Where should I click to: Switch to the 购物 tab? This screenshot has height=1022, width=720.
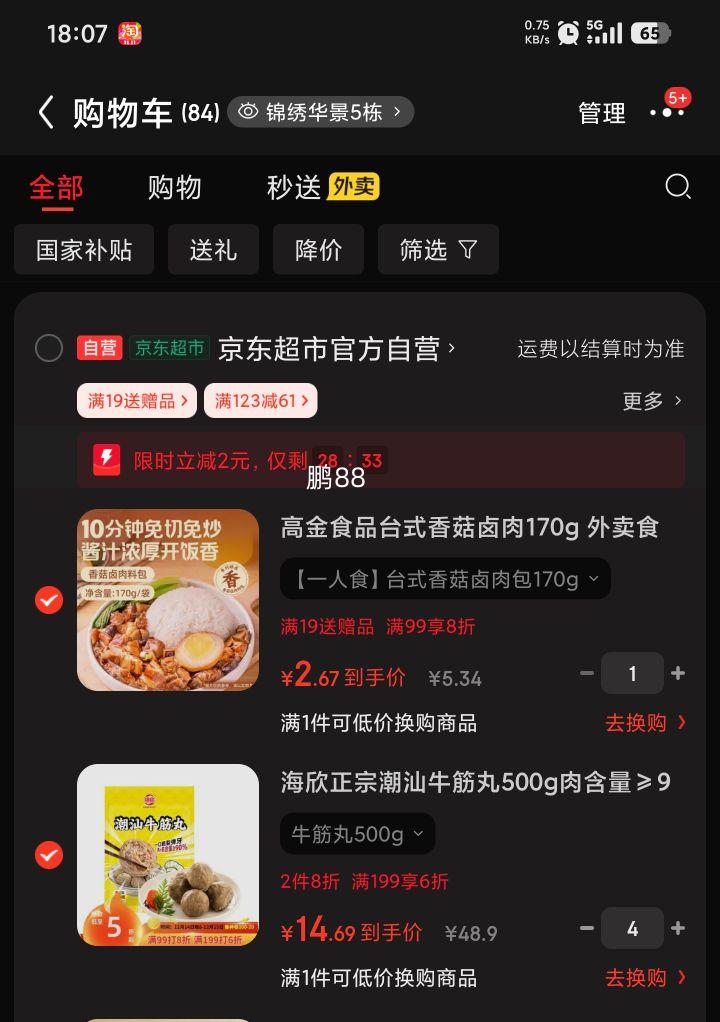(177, 187)
